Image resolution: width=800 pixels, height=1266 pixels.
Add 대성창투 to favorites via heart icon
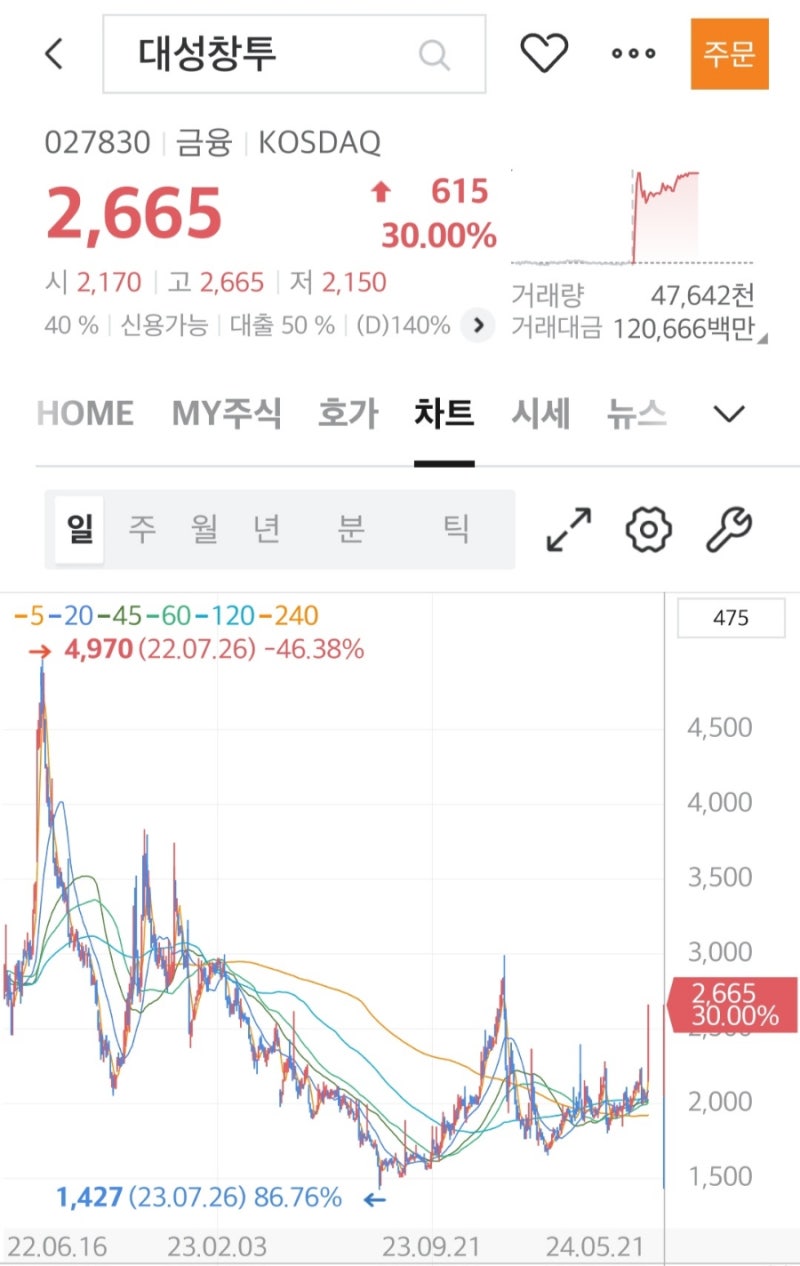pyautogui.click(x=543, y=54)
